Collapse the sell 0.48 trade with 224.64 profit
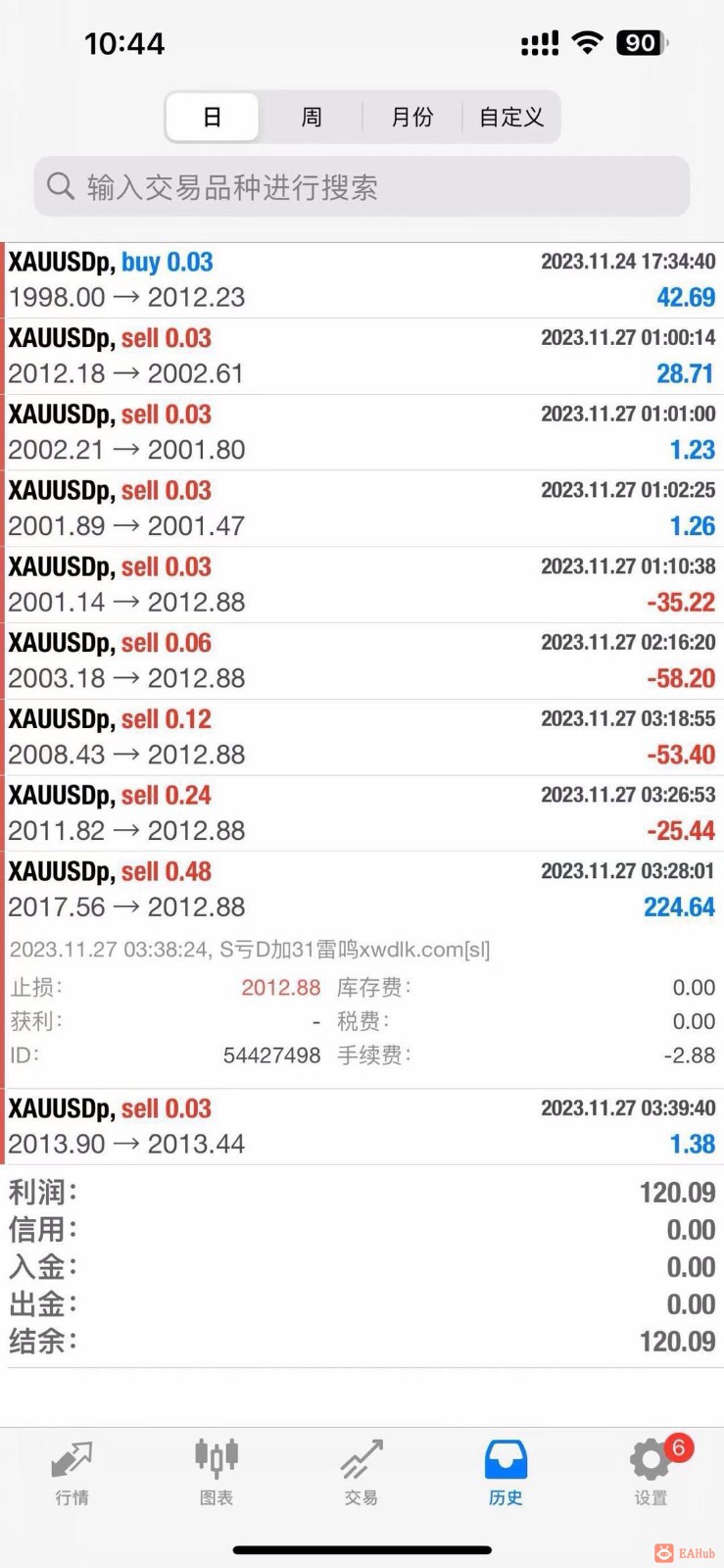The width and height of the screenshot is (724, 1568). 362,890
